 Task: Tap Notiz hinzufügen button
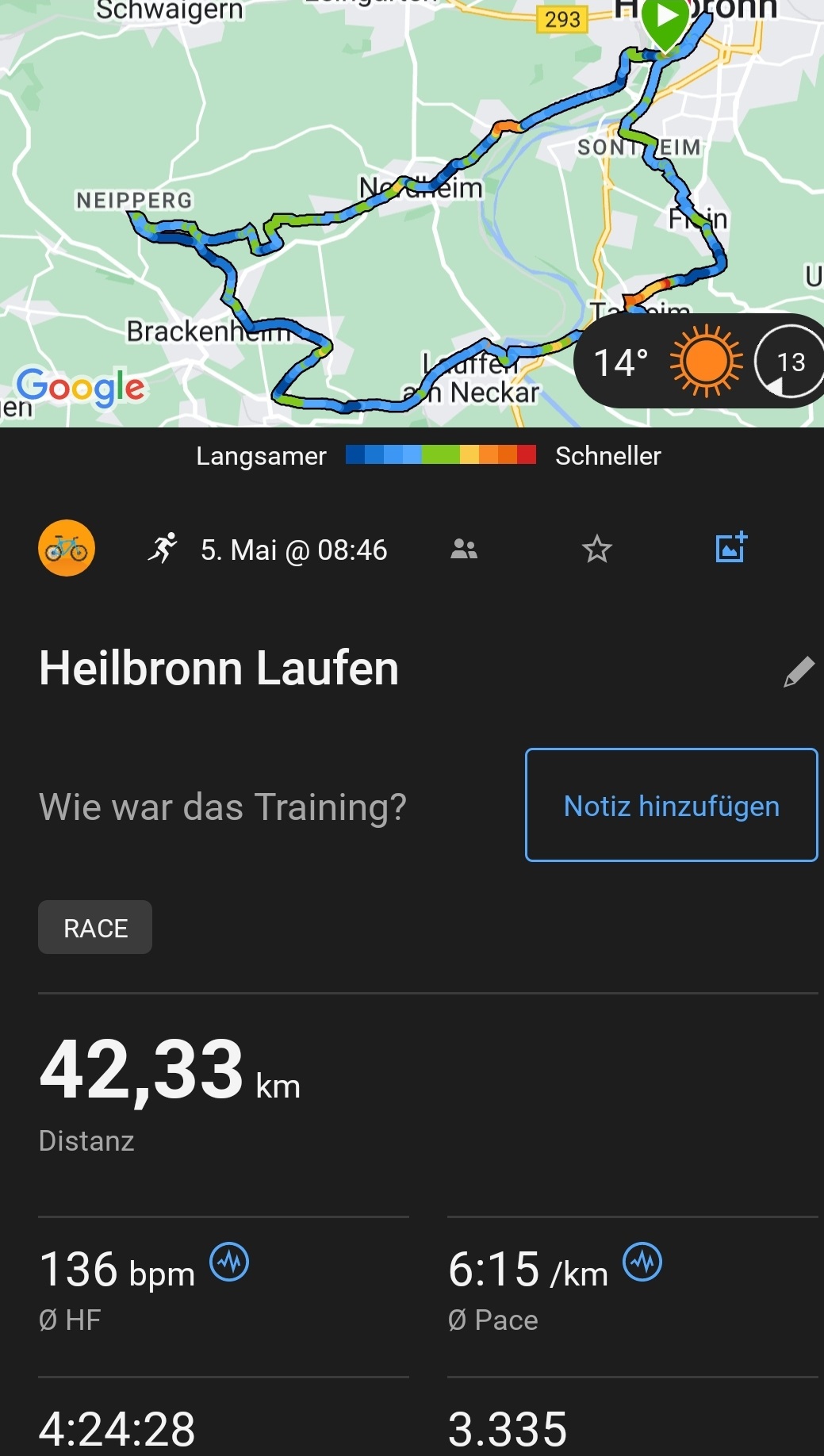pyautogui.click(x=671, y=805)
